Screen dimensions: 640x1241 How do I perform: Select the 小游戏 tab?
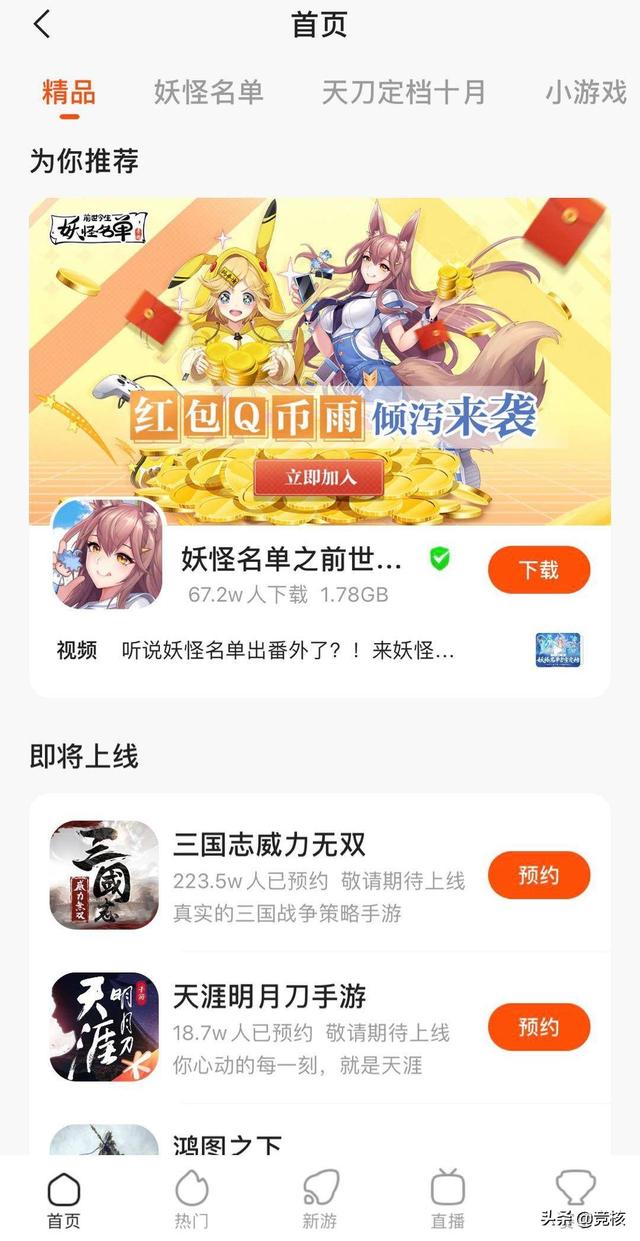coord(586,93)
